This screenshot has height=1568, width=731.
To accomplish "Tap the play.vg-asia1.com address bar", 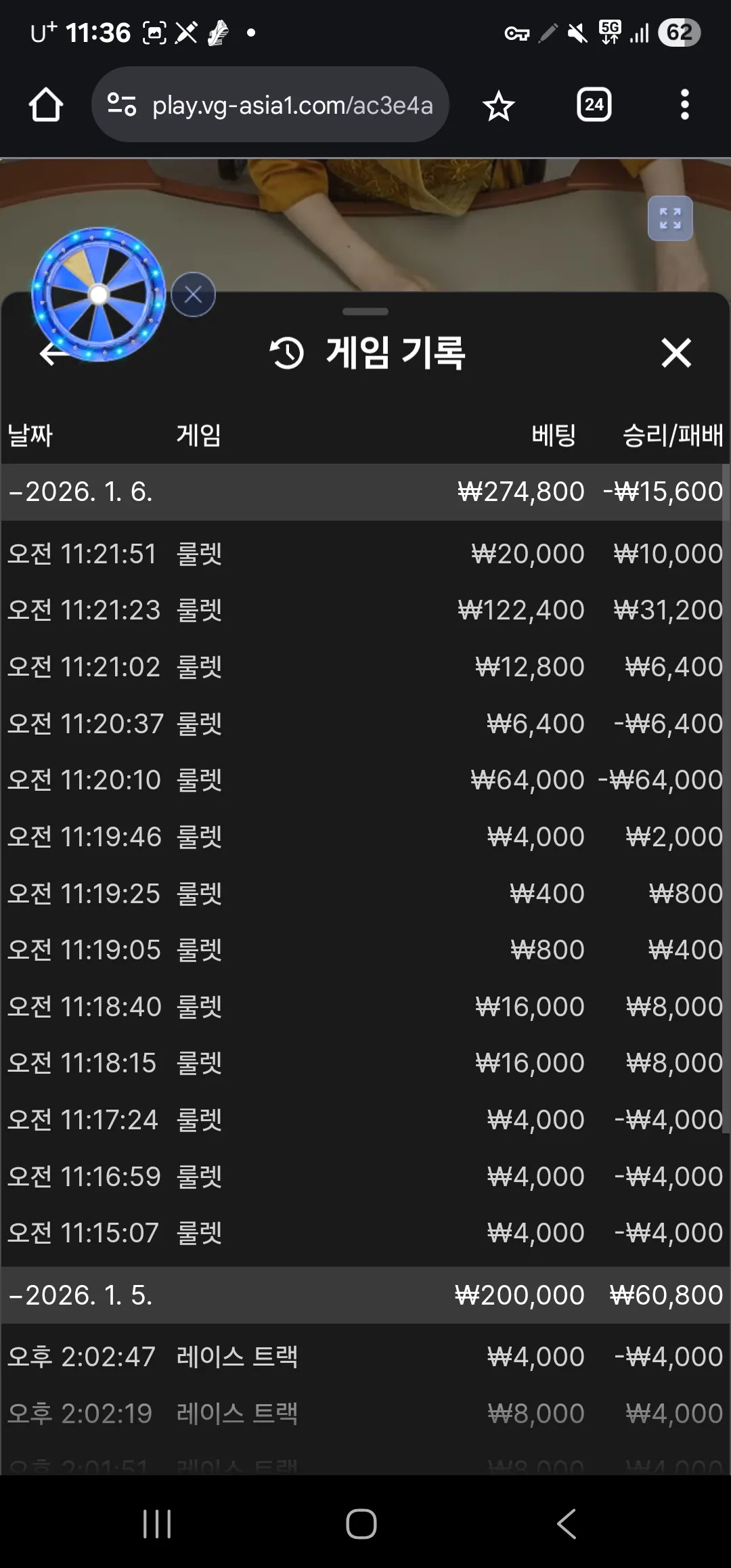I will click(270, 105).
